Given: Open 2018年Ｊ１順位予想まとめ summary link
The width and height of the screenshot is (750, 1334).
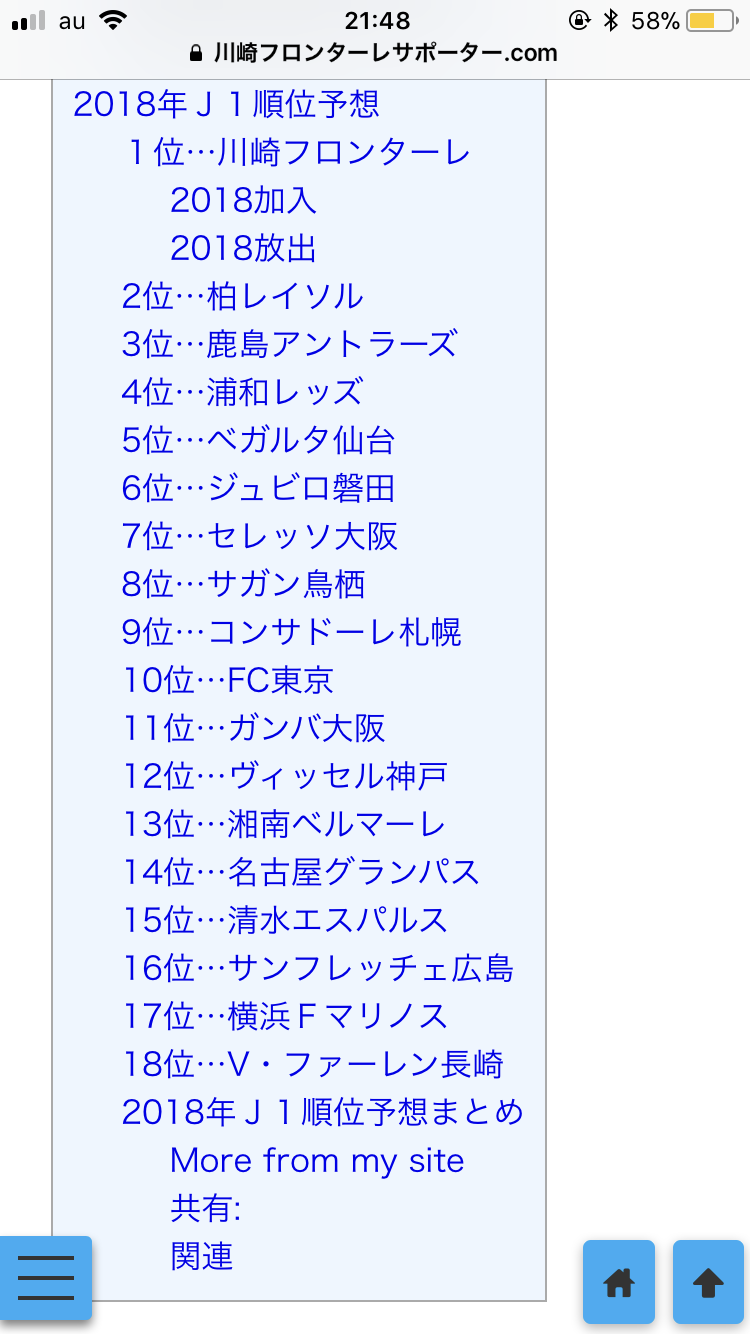Looking at the screenshot, I should pyautogui.click(x=322, y=1112).
